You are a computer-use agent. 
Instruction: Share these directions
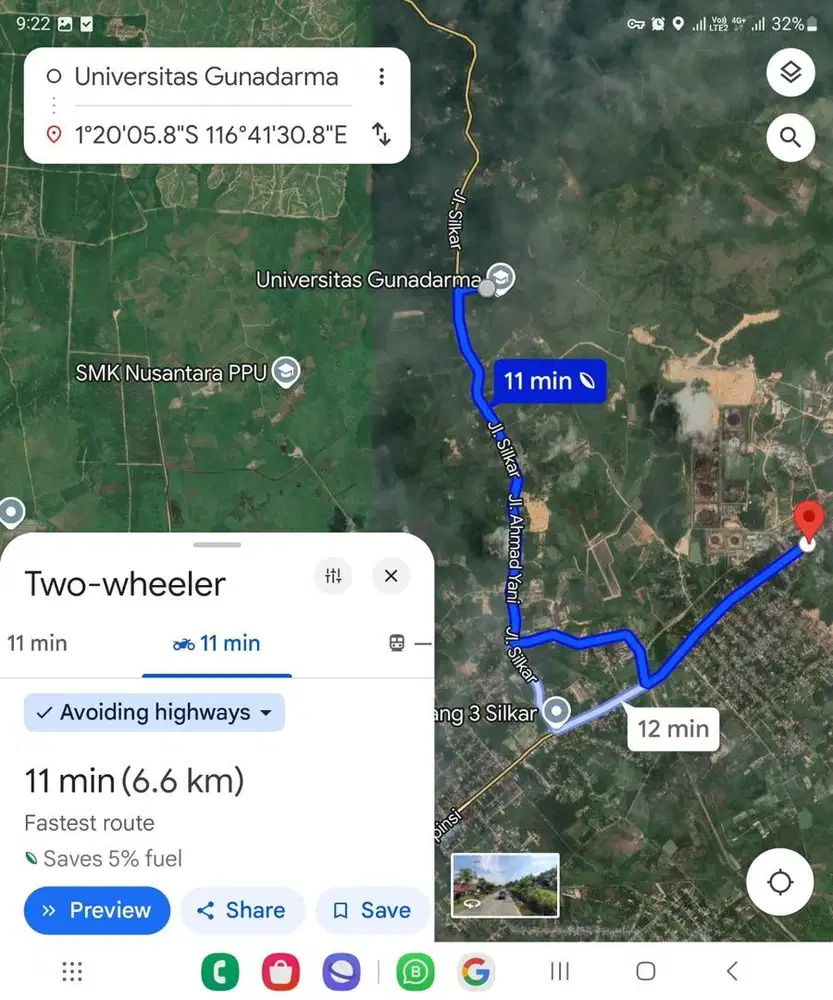(241, 910)
